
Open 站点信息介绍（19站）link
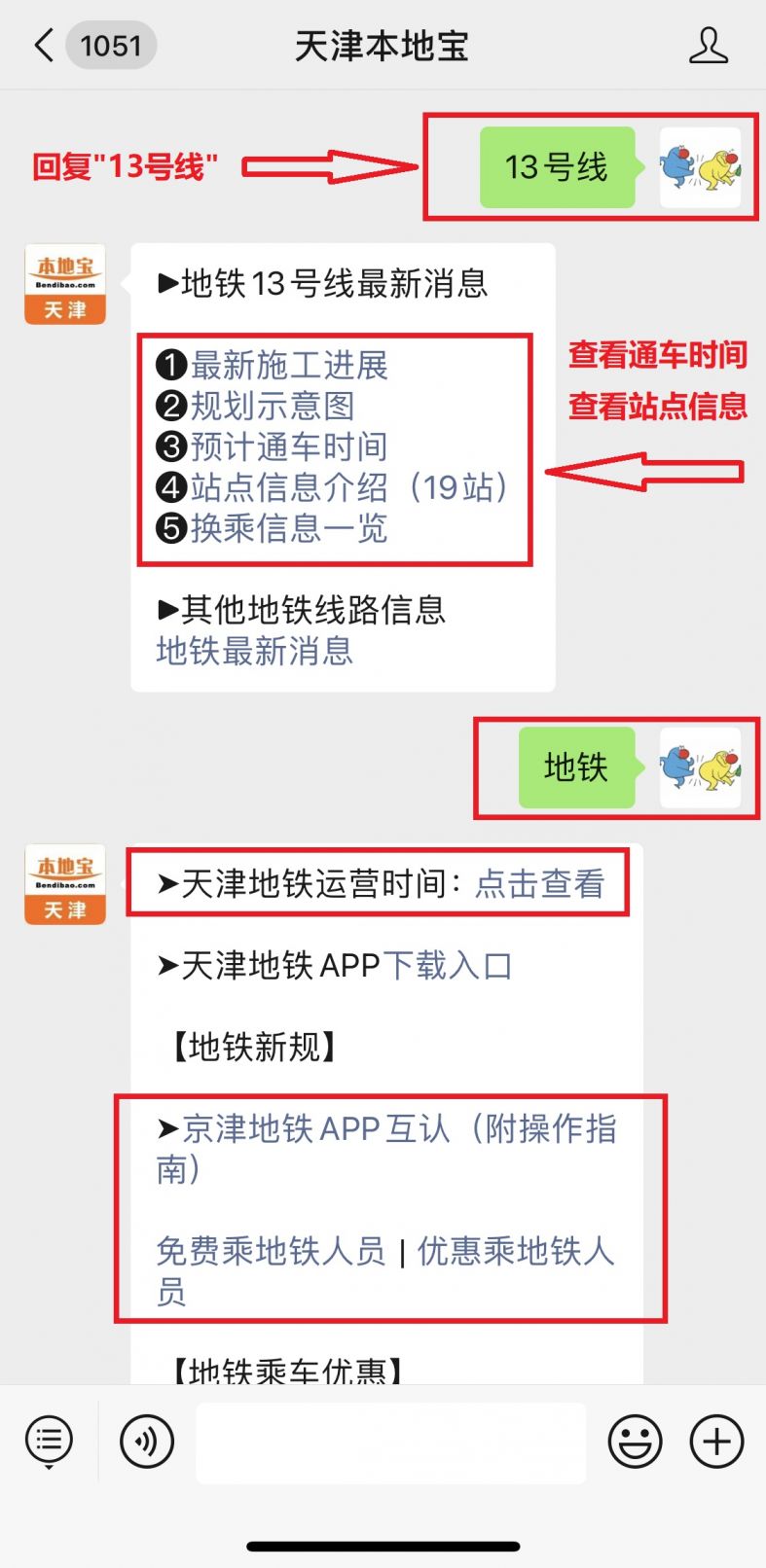click(349, 487)
